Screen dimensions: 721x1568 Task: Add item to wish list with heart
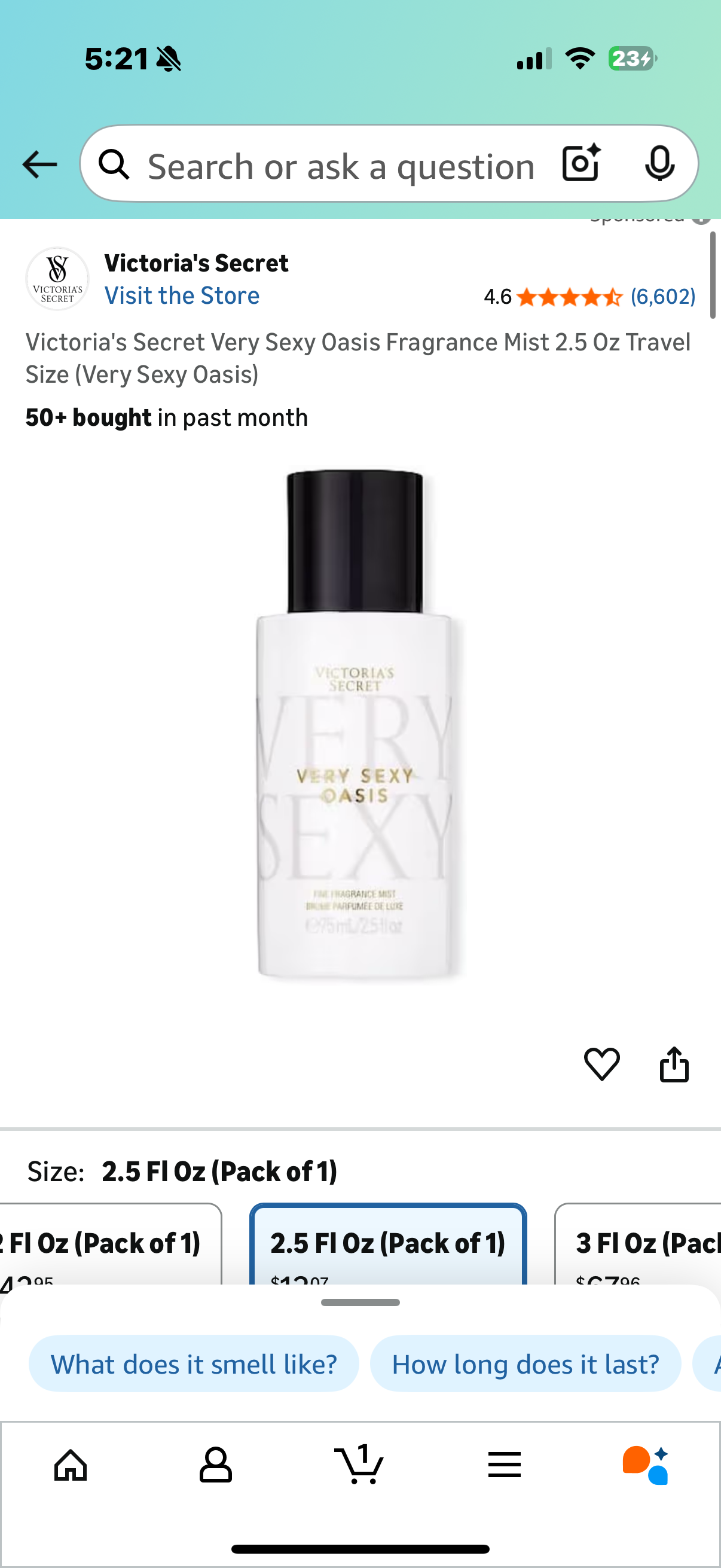coord(602,1064)
